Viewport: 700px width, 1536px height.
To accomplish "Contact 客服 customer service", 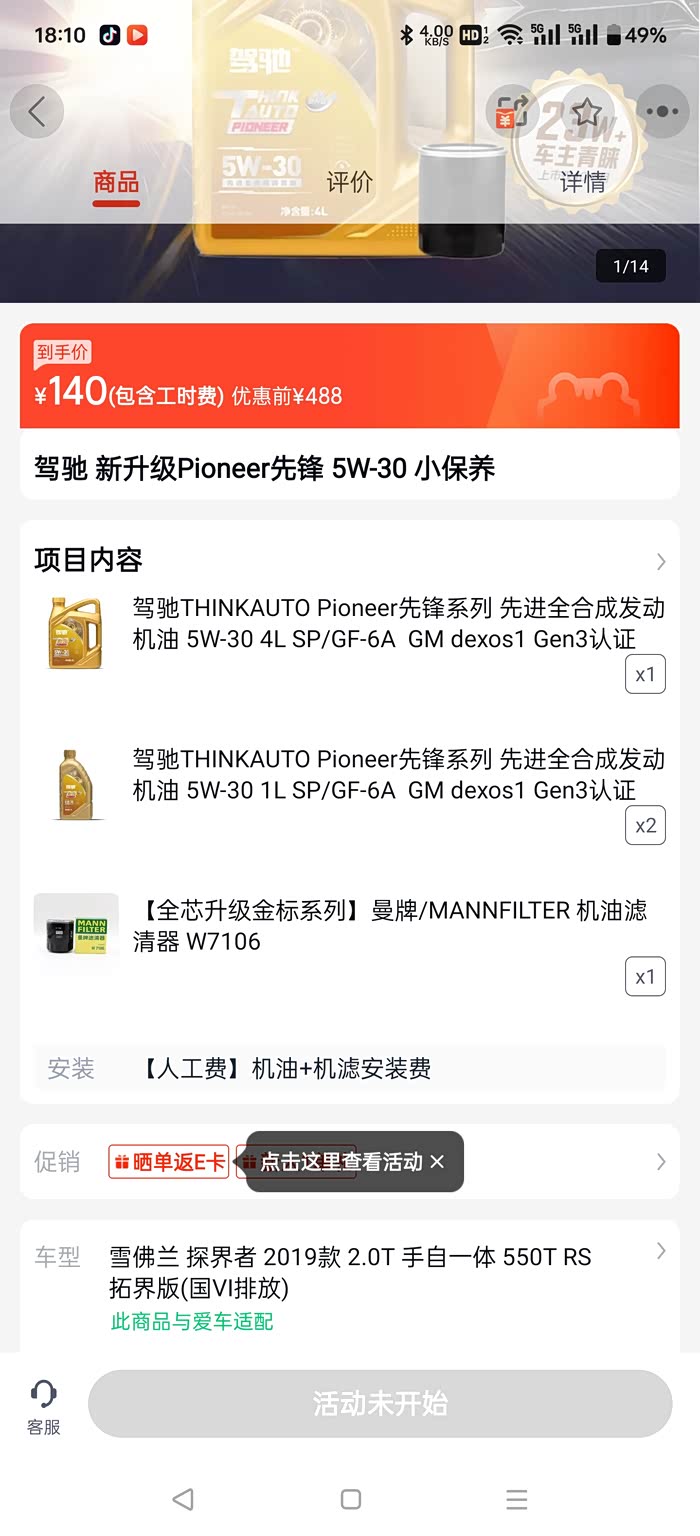I will point(44,1406).
